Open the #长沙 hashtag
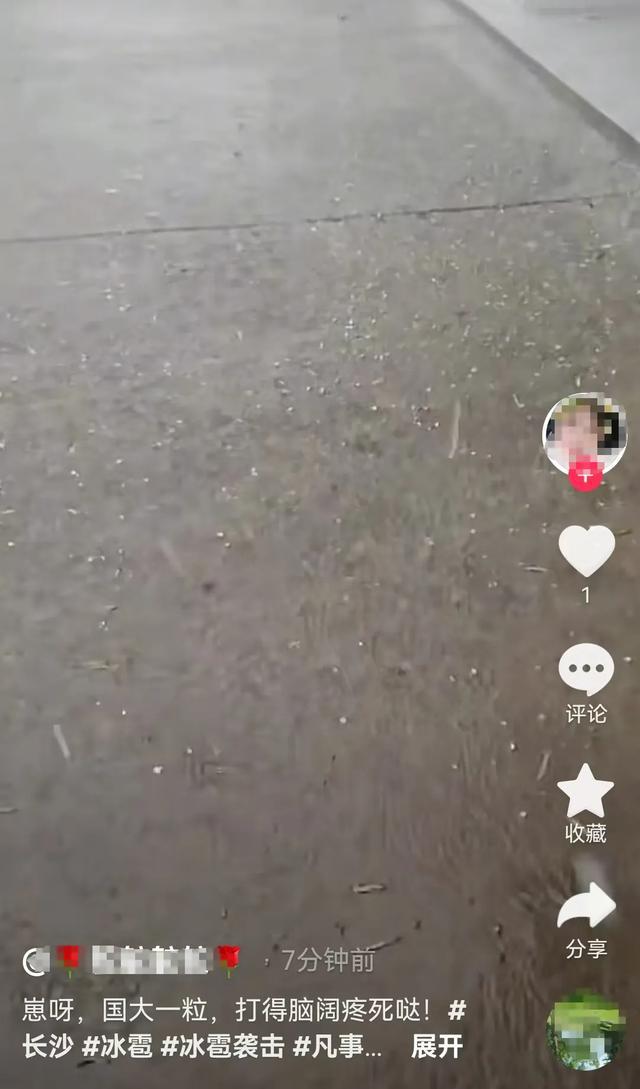The width and height of the screenshot is (640, 1089). (48, 1047)
